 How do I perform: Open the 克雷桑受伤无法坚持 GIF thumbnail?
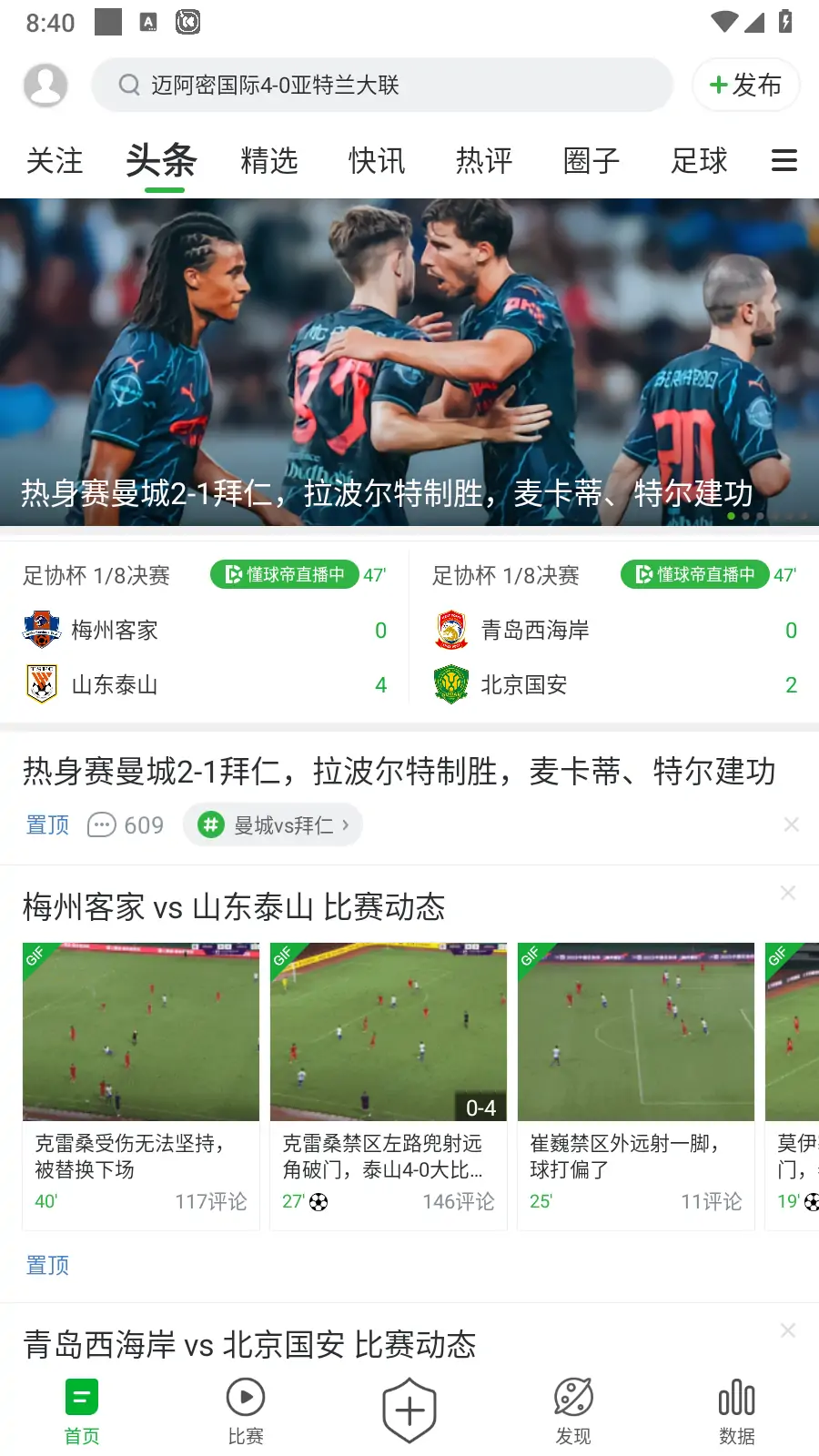click(140, 1031)
